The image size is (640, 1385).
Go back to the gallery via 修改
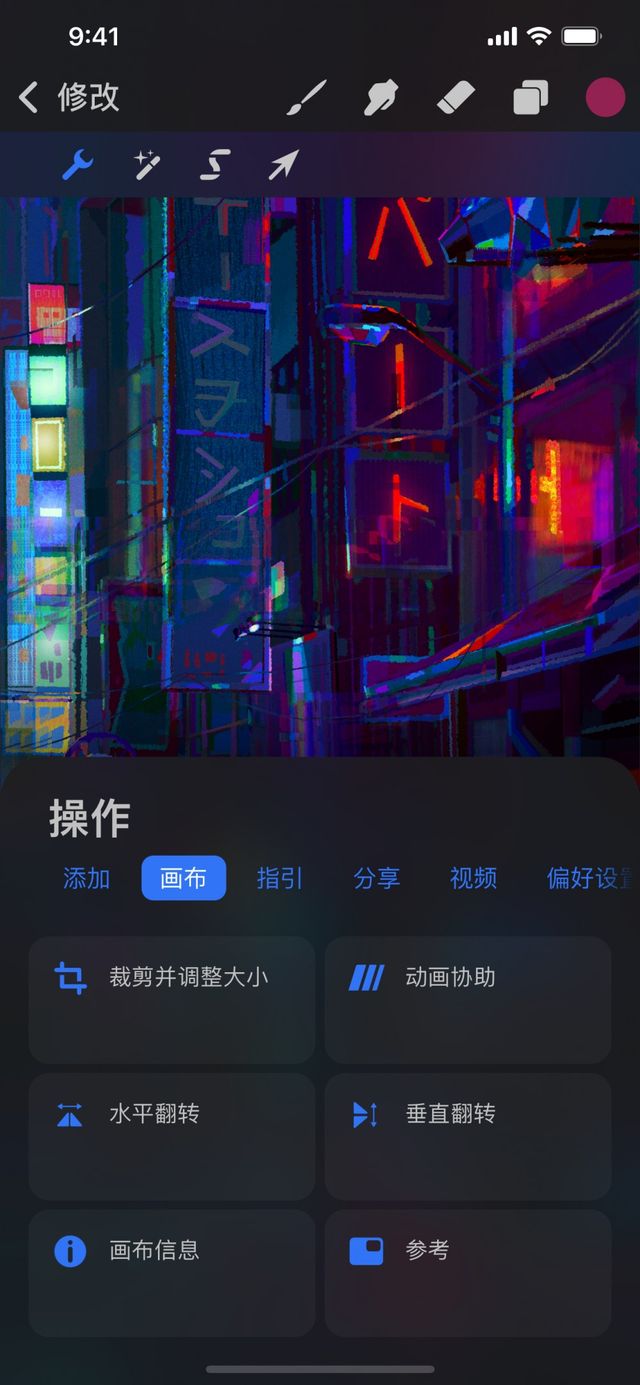70,98
